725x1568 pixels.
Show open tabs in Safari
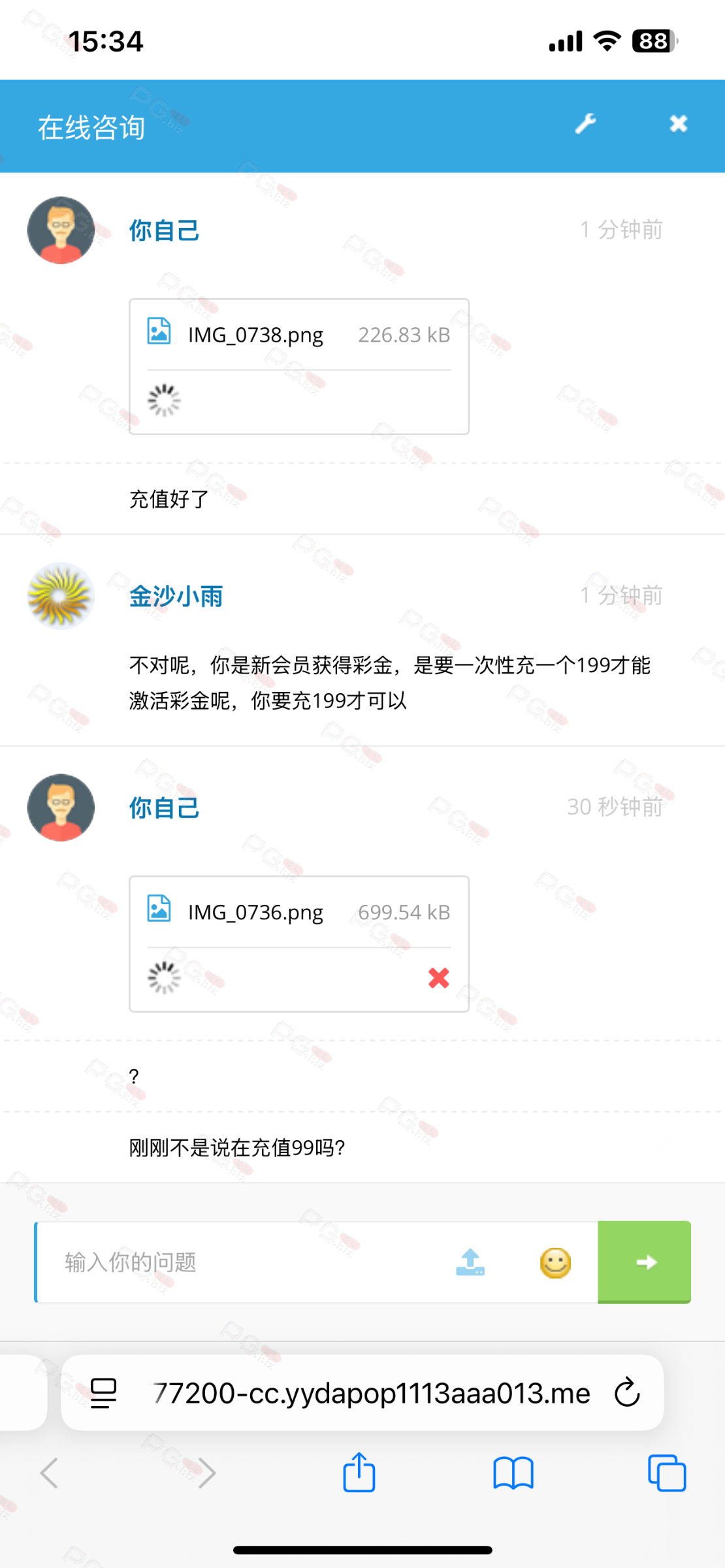667,1473
